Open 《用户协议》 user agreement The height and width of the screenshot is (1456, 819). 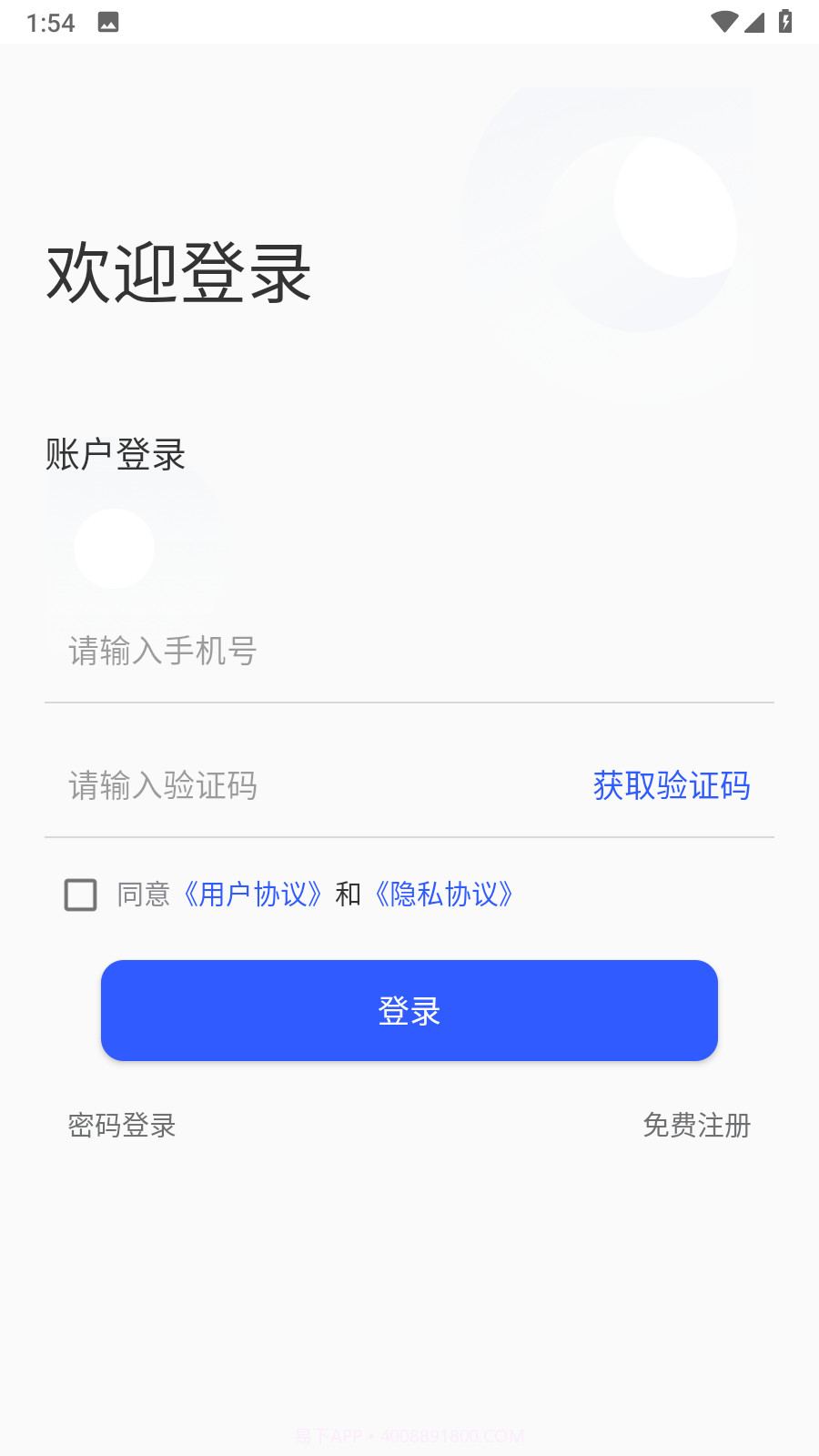click(x=255, y=895)
